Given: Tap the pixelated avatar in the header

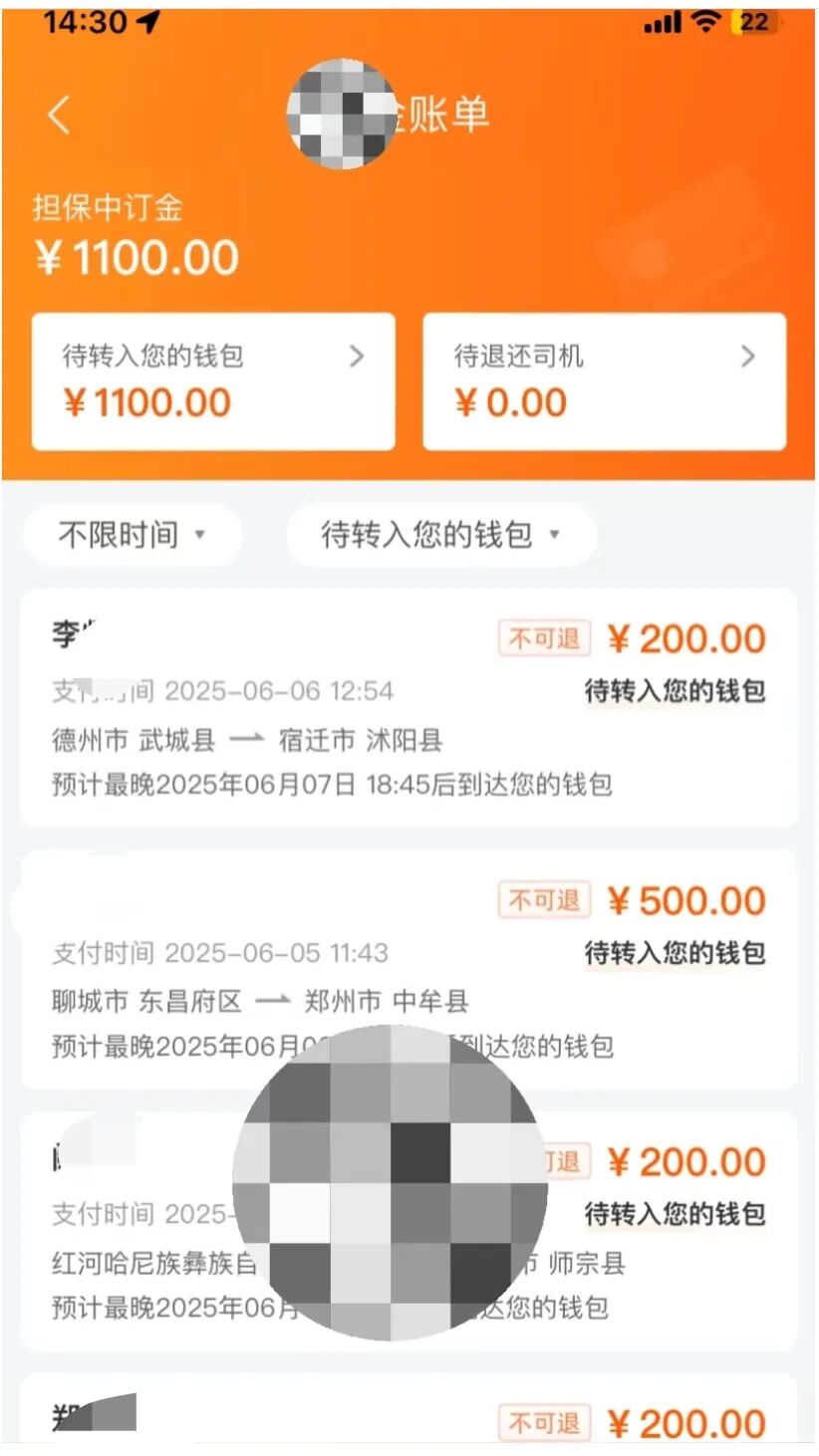Looking at the screenshot, I should coord(344,113).
